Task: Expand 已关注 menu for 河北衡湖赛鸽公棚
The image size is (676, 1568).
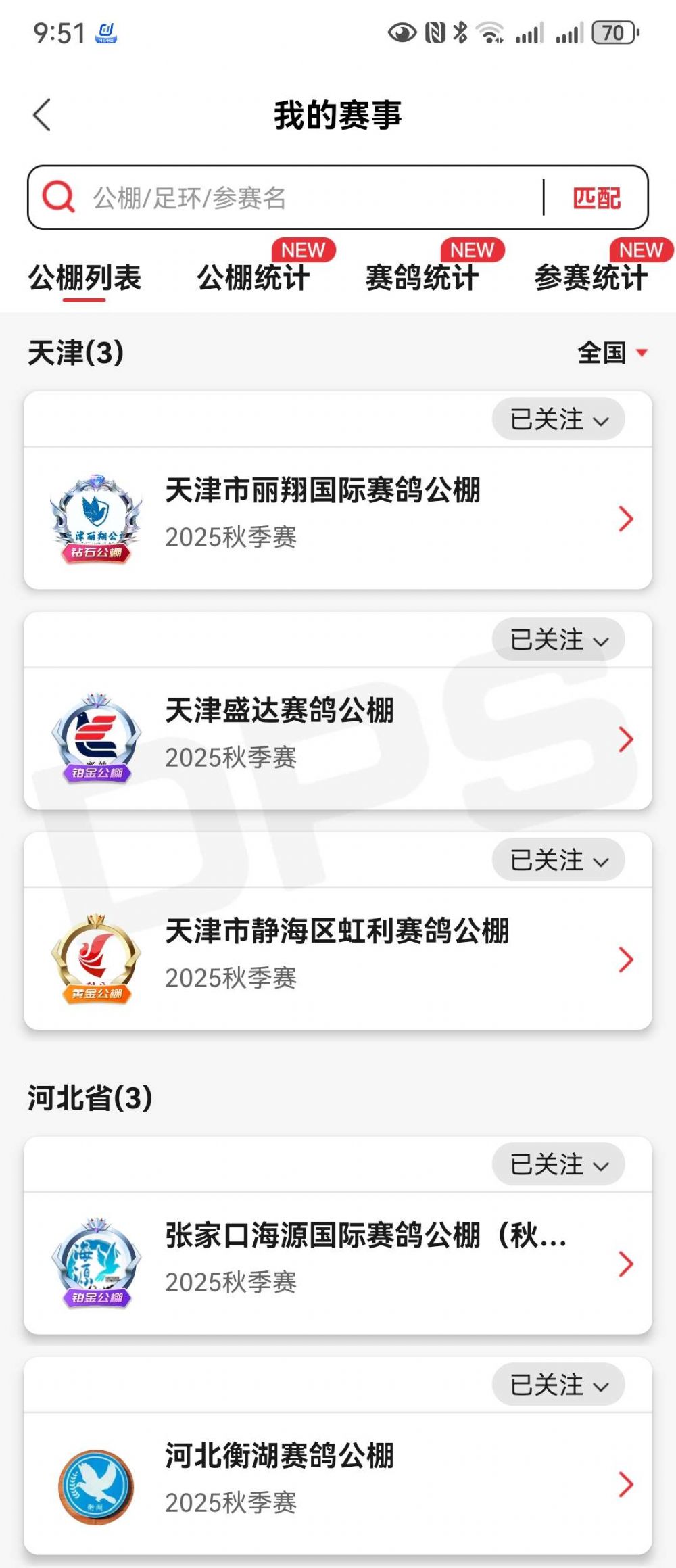Action: click(558, 1385)
